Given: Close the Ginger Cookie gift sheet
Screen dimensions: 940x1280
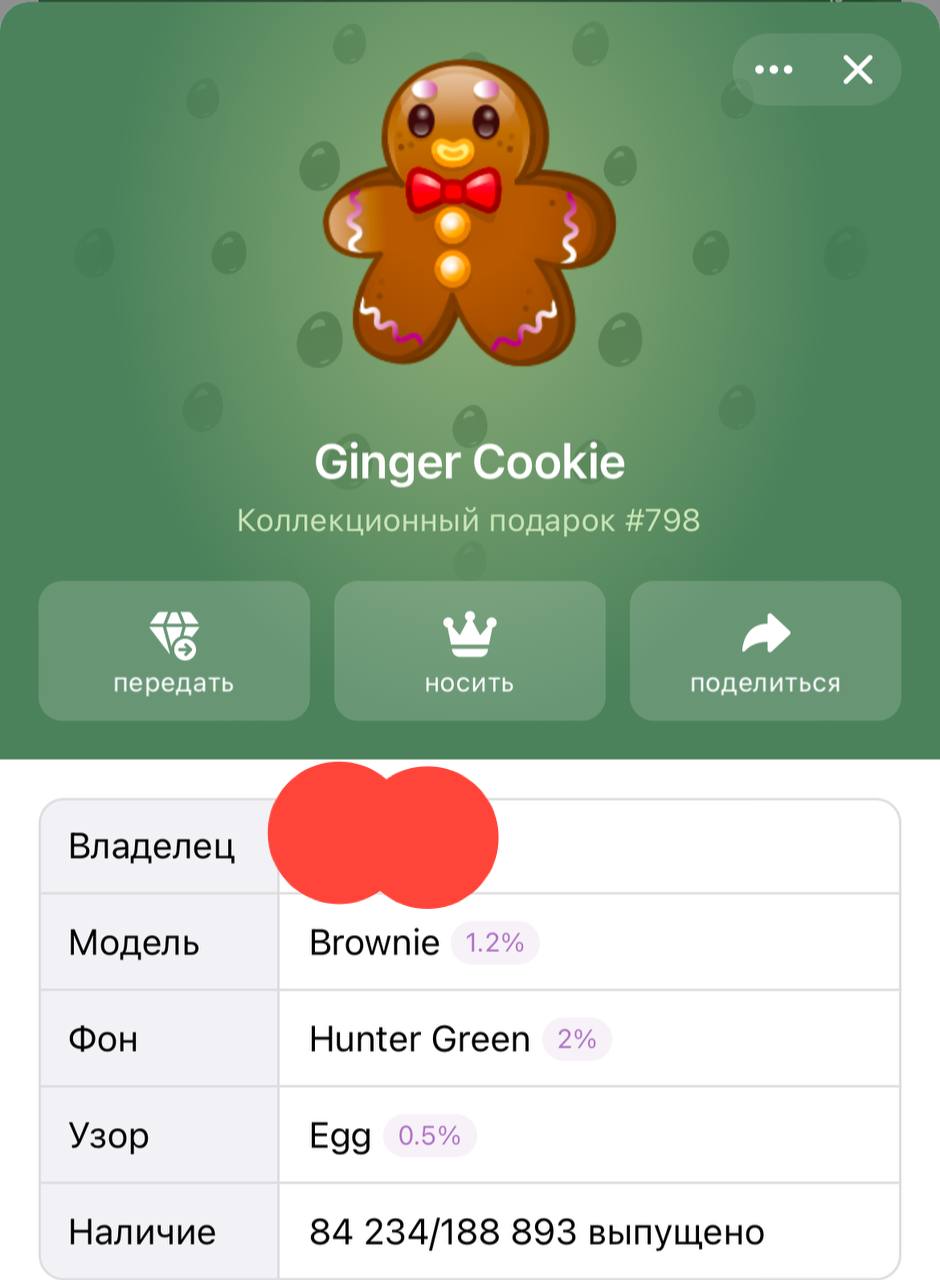Looking at the screenshot, I should [x=858, y=70].
